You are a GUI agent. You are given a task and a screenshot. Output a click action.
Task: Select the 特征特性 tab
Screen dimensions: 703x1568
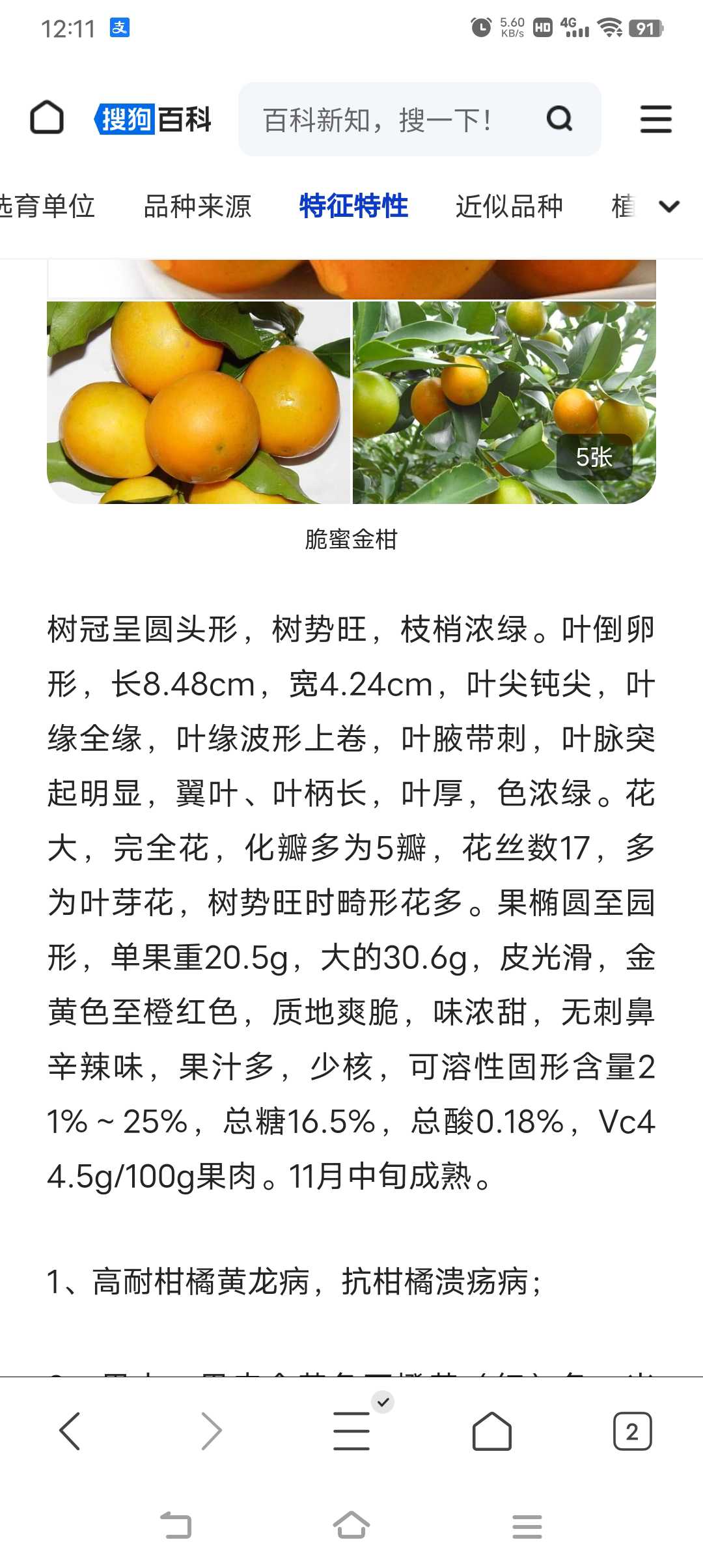[353, 206]
